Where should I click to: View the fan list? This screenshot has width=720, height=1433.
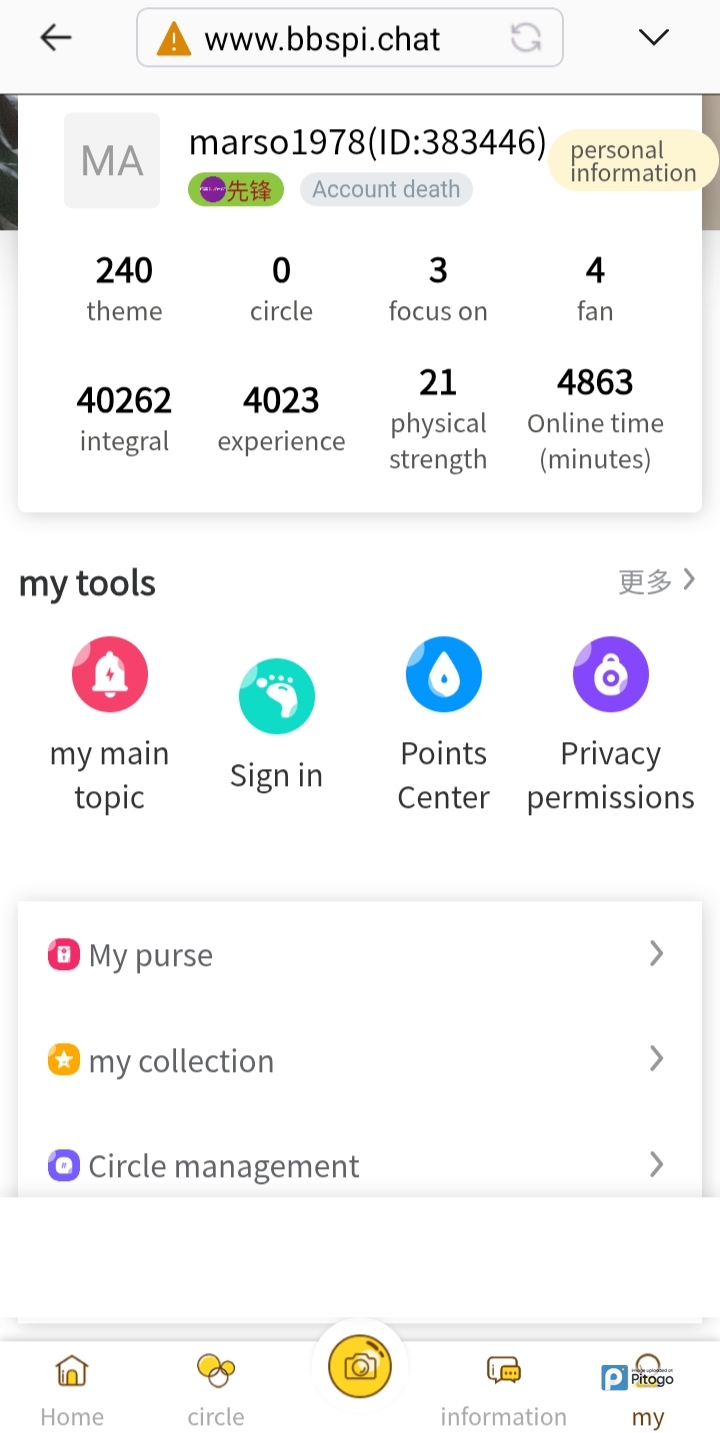click(x=595, y=287)
